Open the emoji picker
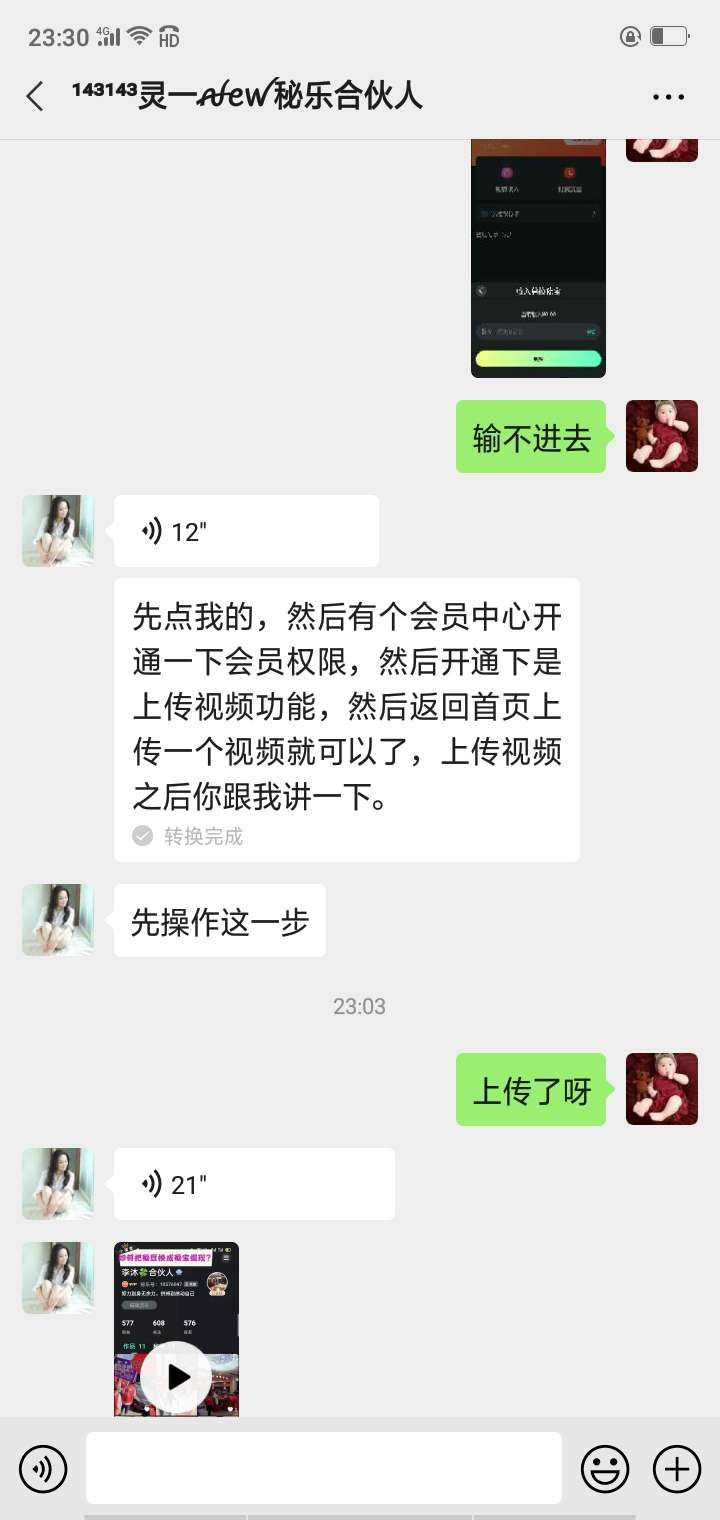 pyautogui.click(x=605, y=1469)
